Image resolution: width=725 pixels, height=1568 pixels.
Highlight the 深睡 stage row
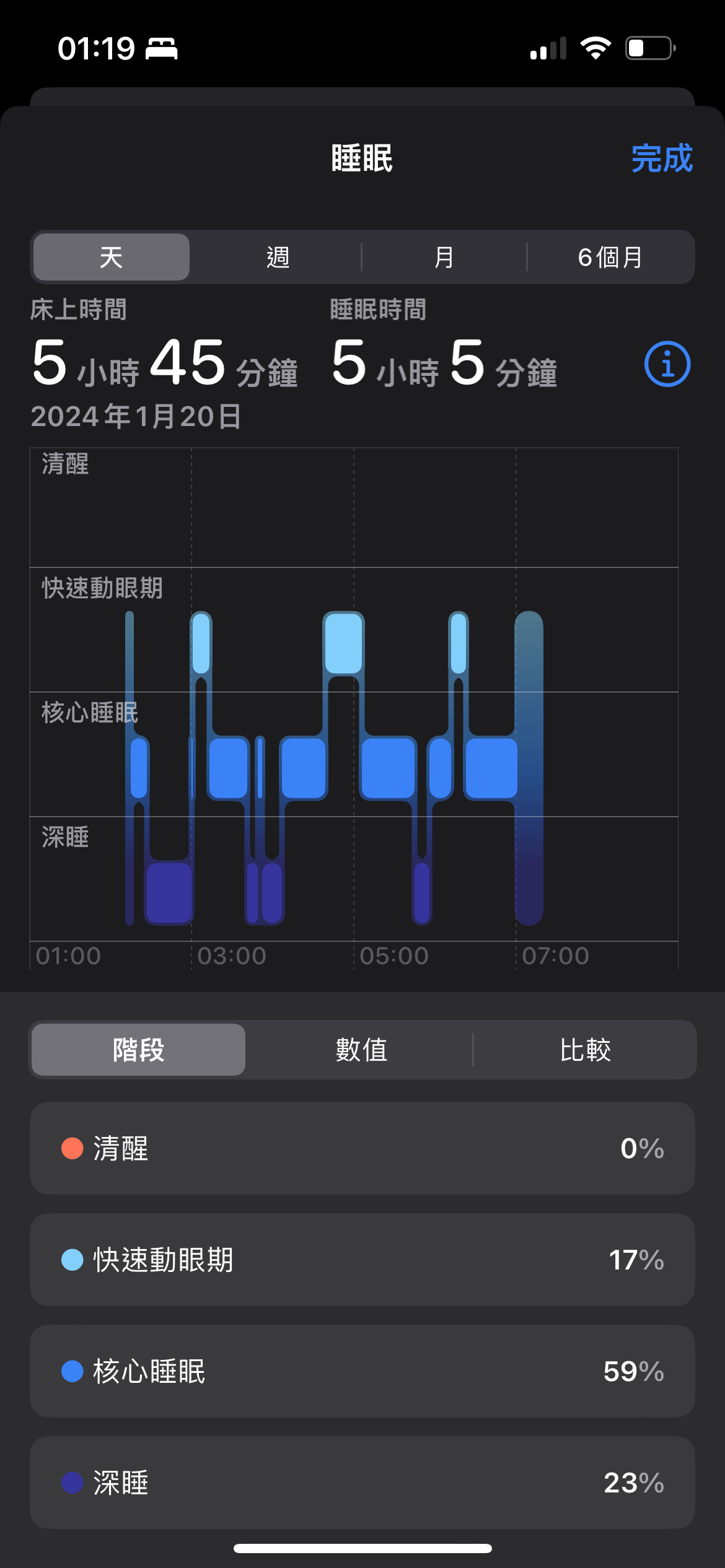(x=362, y=1483)
